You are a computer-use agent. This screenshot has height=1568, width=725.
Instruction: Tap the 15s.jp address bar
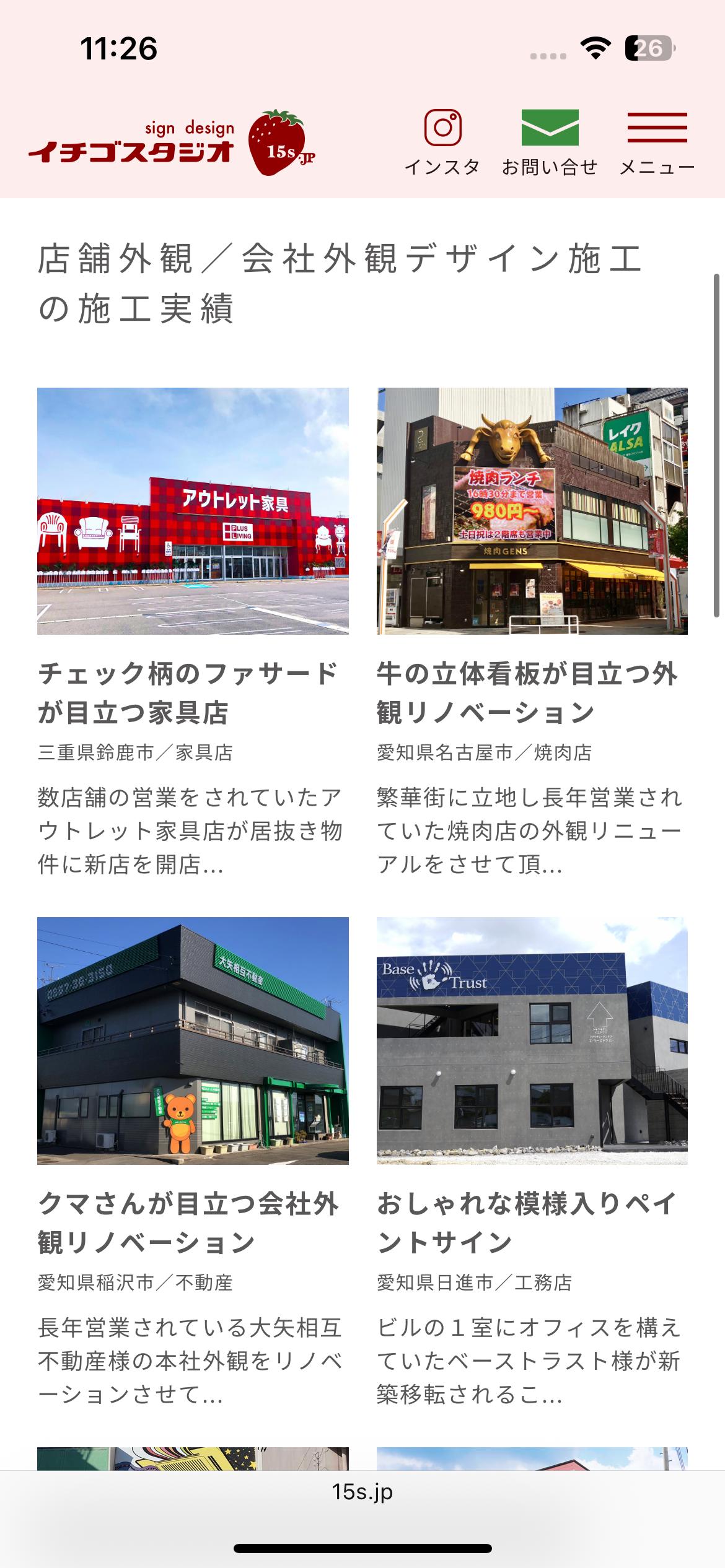(362, 1492)
